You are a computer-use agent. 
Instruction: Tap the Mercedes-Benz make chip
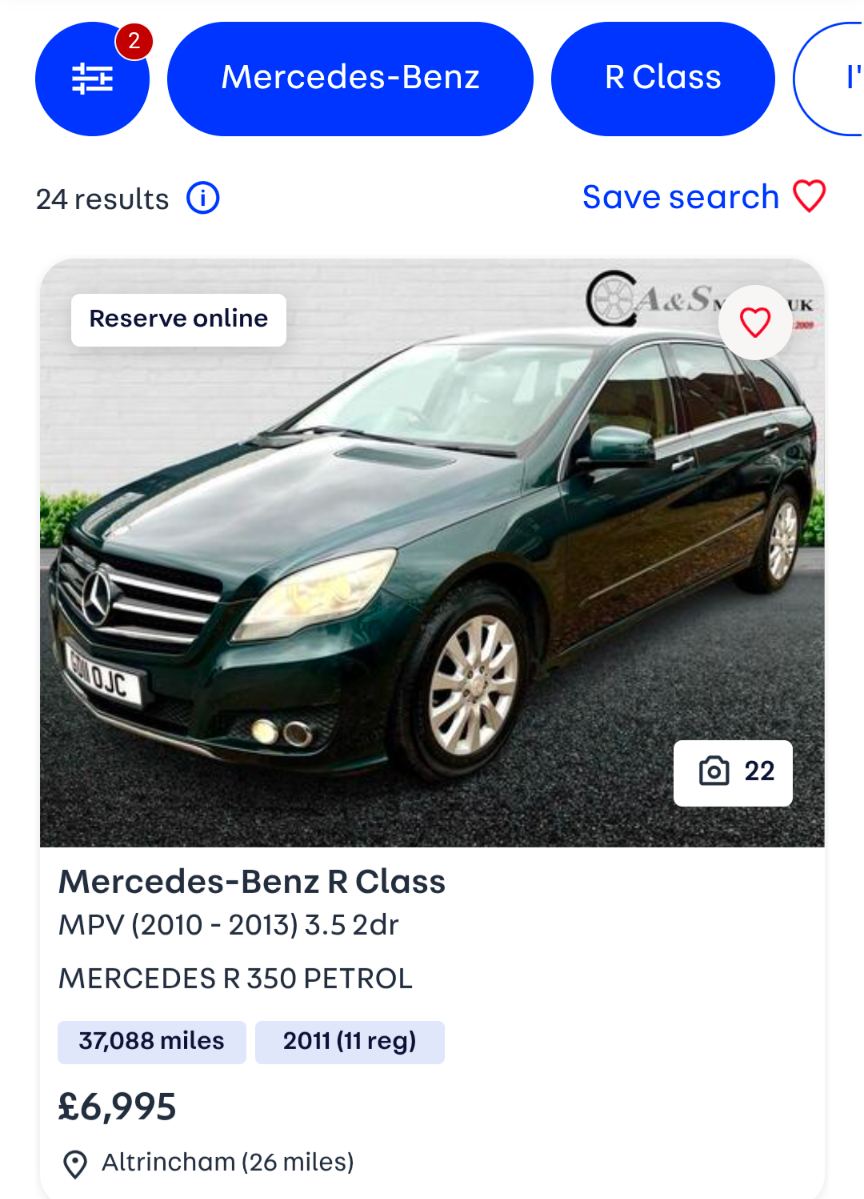[x=350, y=78]
